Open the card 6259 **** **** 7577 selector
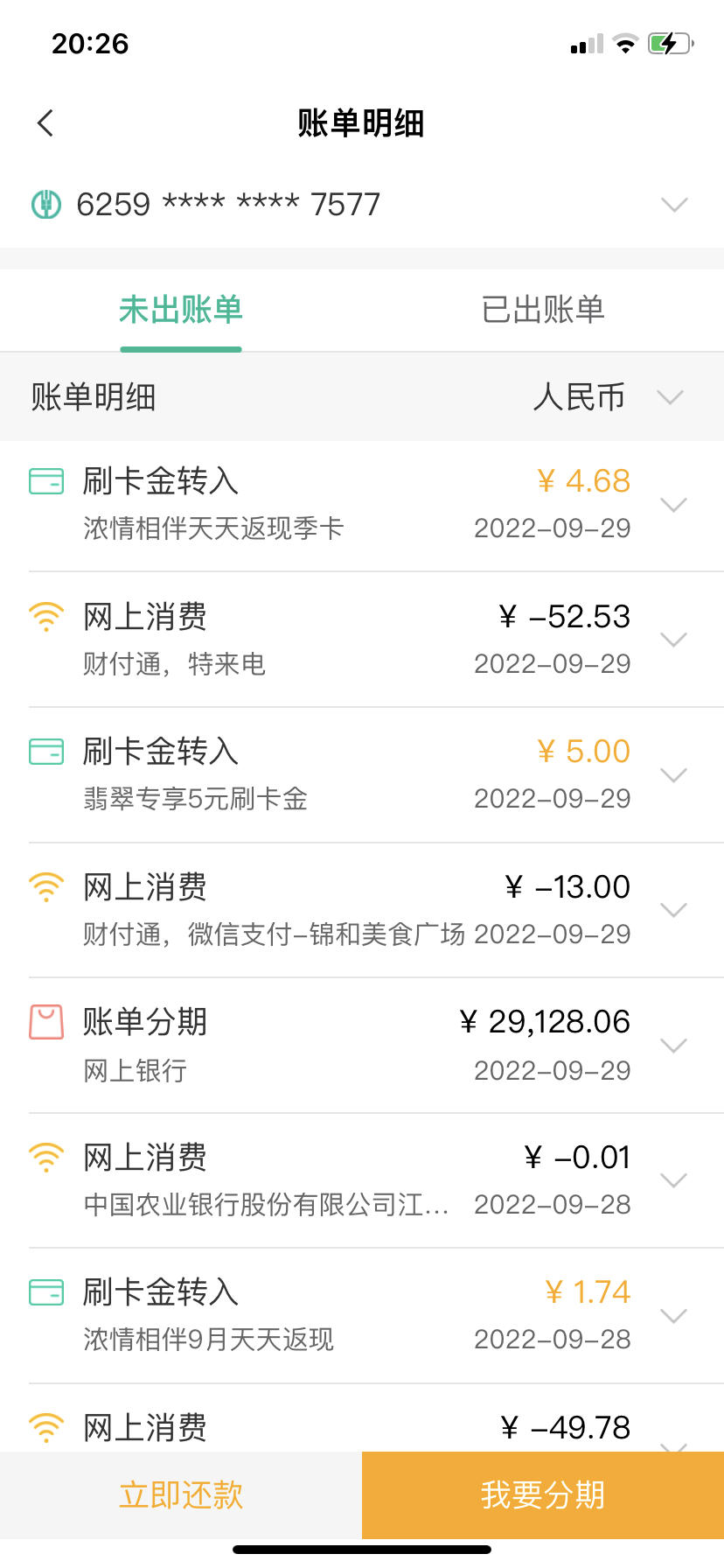Viewport: 724px width, 1568px height. (x=362, y=205)
